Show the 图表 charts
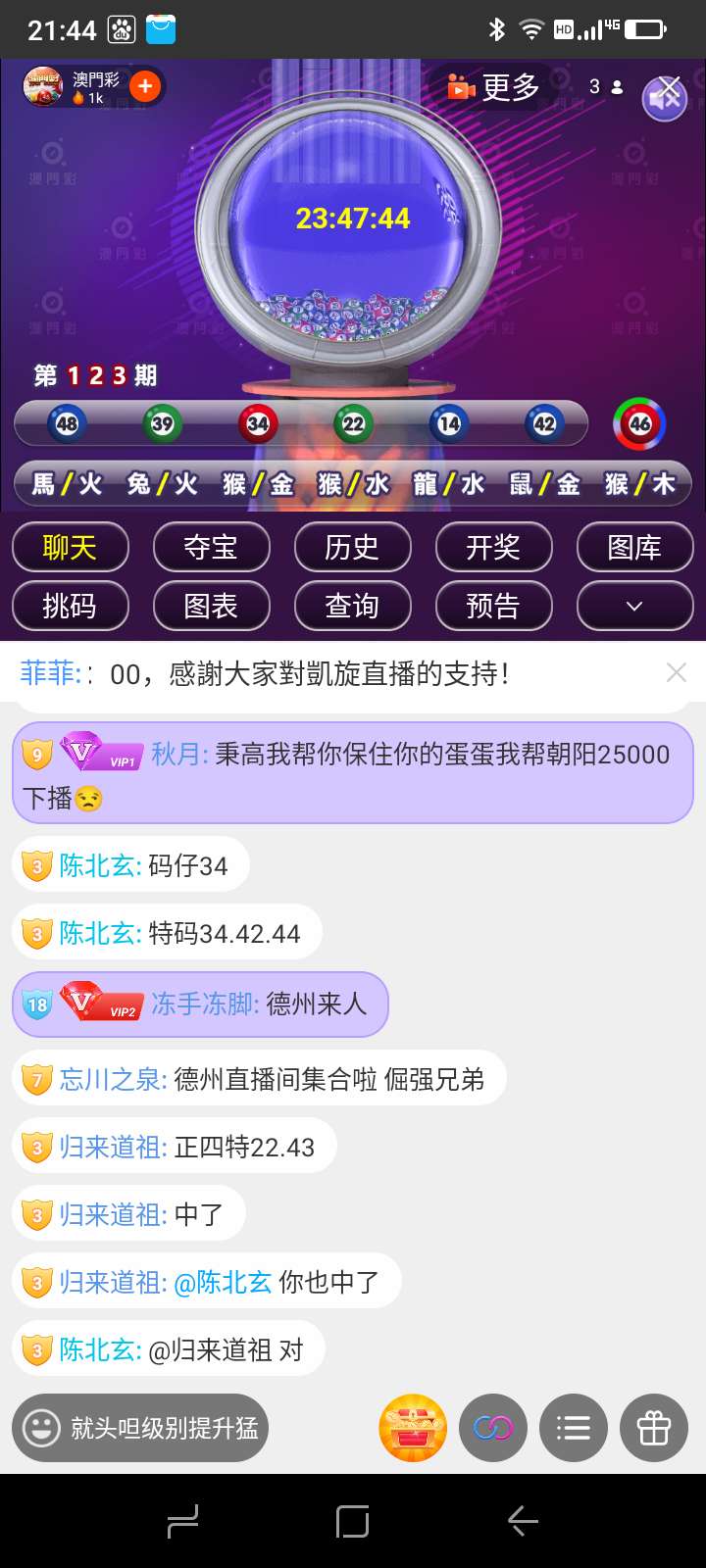This screenshot has width=706, height=1568. tap(211, 606)
